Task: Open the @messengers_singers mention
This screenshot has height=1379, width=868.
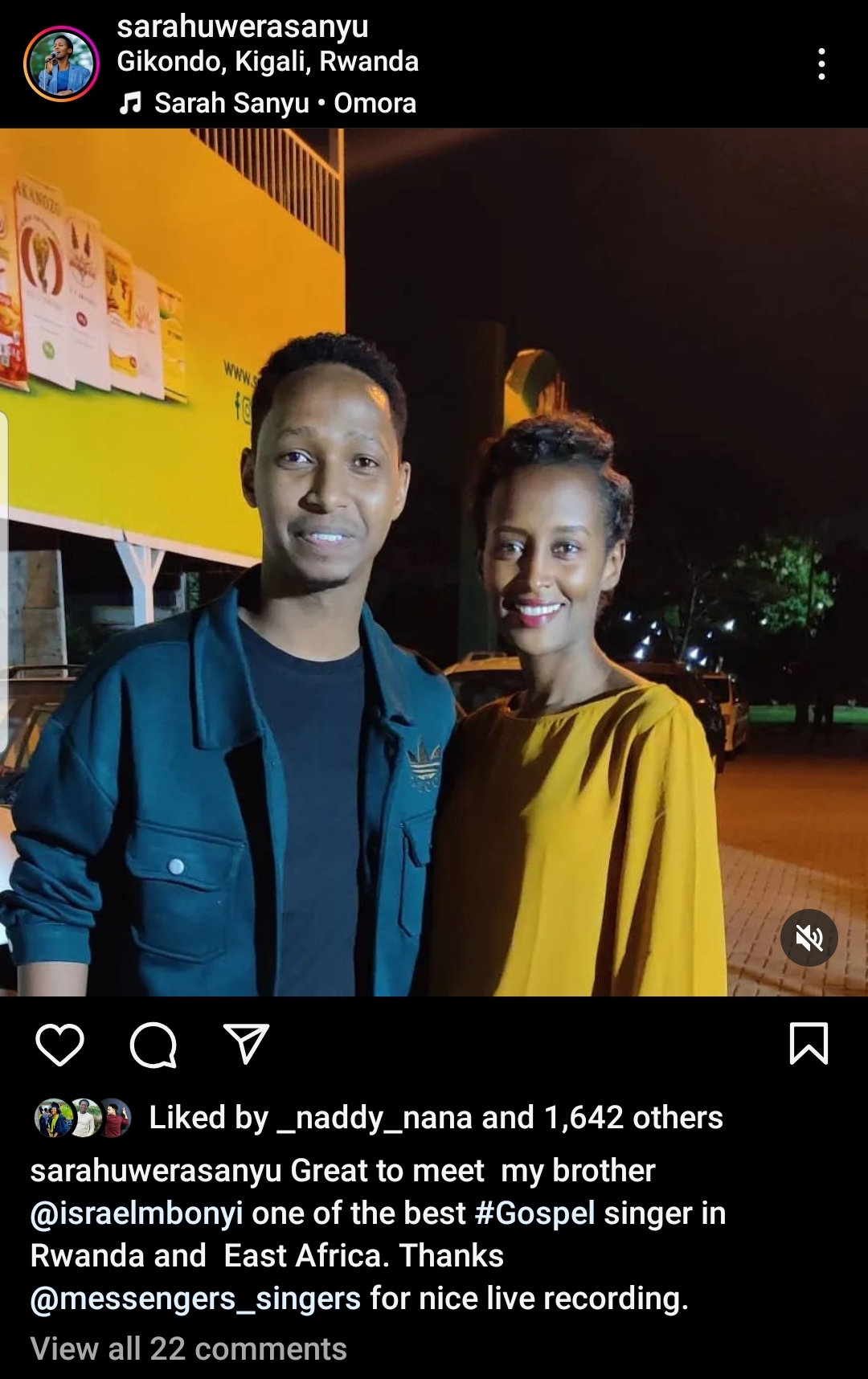Action: (x=195, y=1299)
